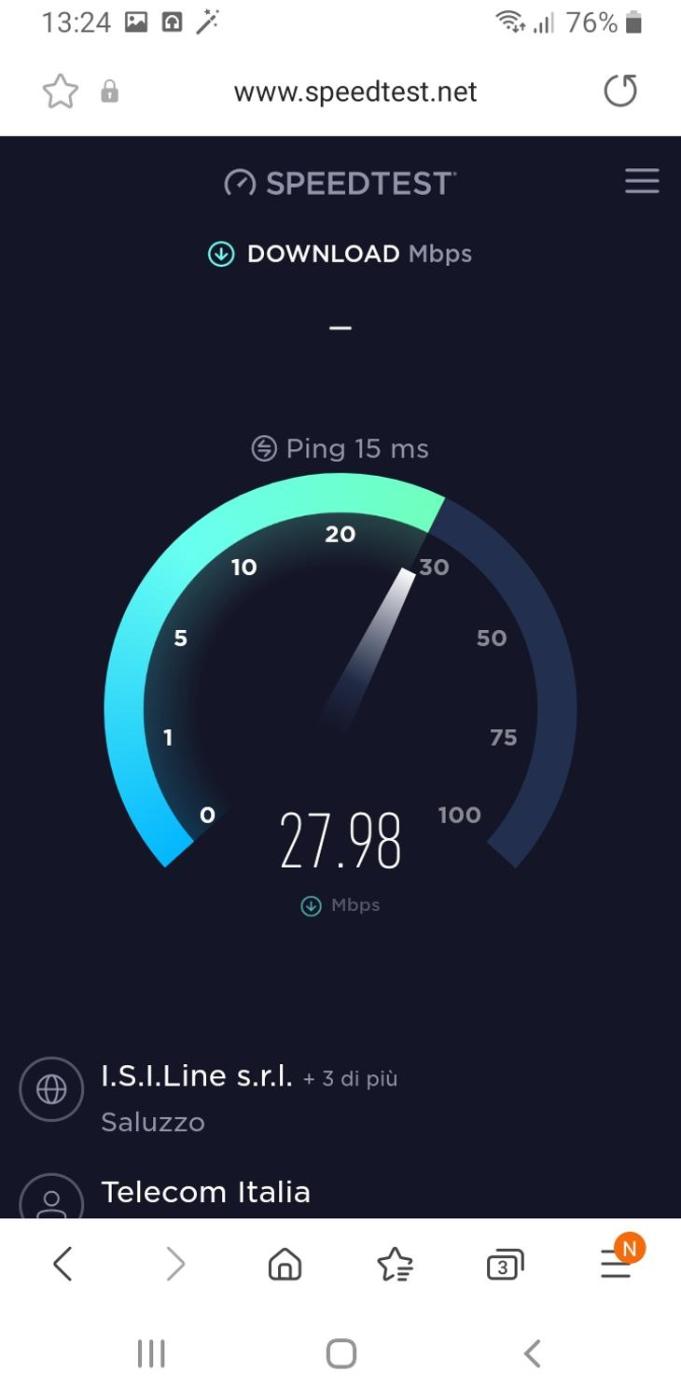
Task: Bookmark this page with the star icon
Action: click(x=60, y=92)
